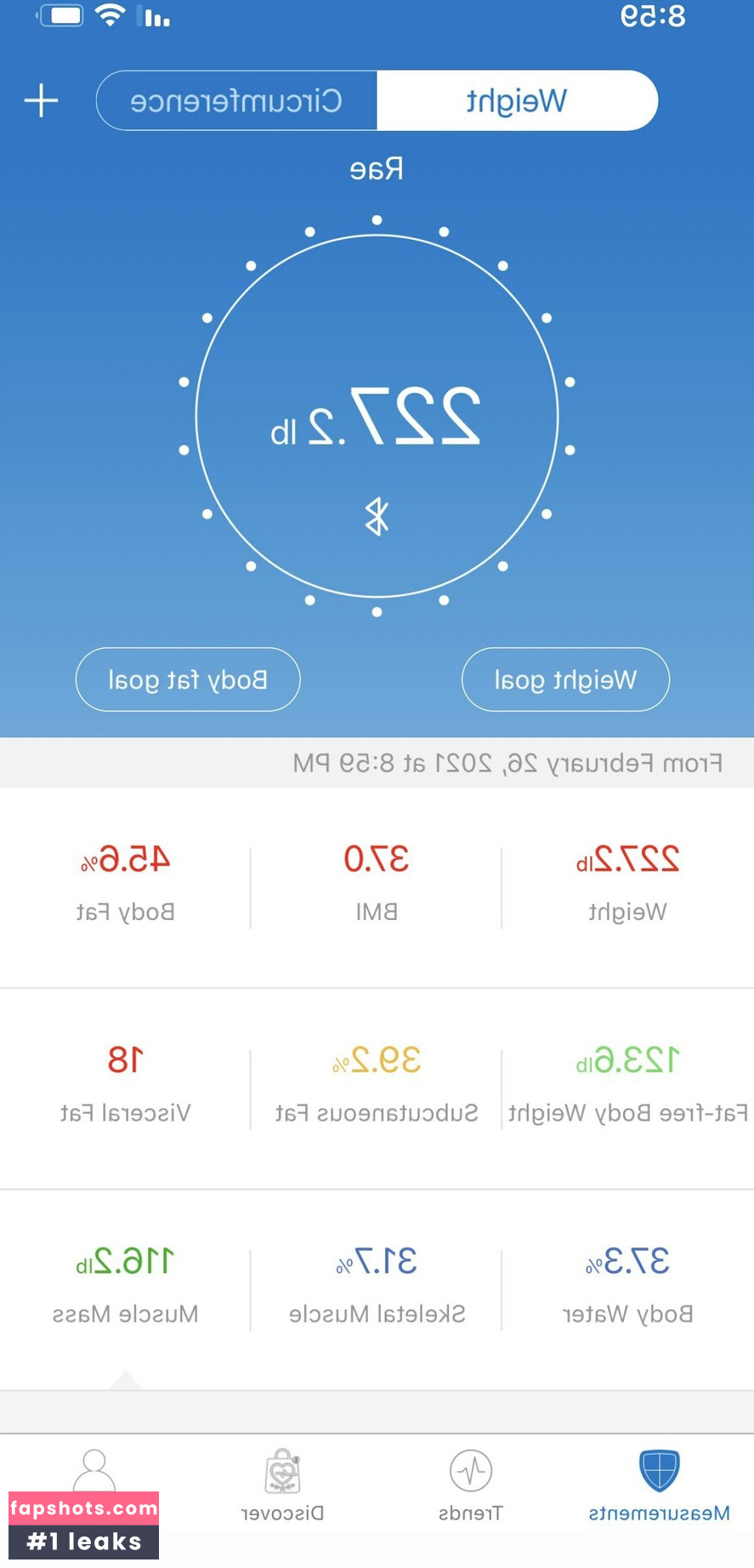Open the Weight goal button
Viewport: 754px width, 1568px height.
point(565,679)
